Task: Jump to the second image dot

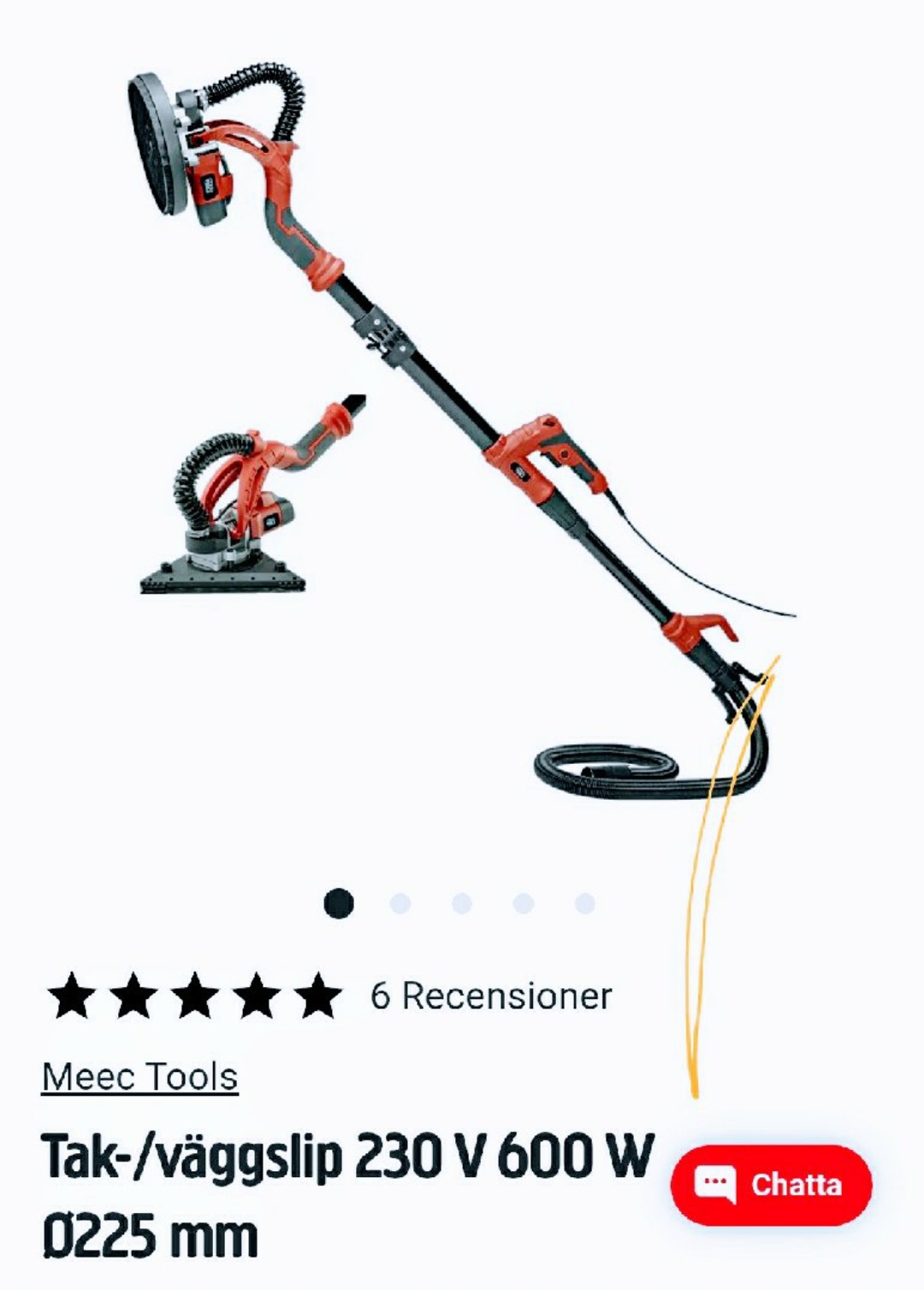Action: click(400, 903)
